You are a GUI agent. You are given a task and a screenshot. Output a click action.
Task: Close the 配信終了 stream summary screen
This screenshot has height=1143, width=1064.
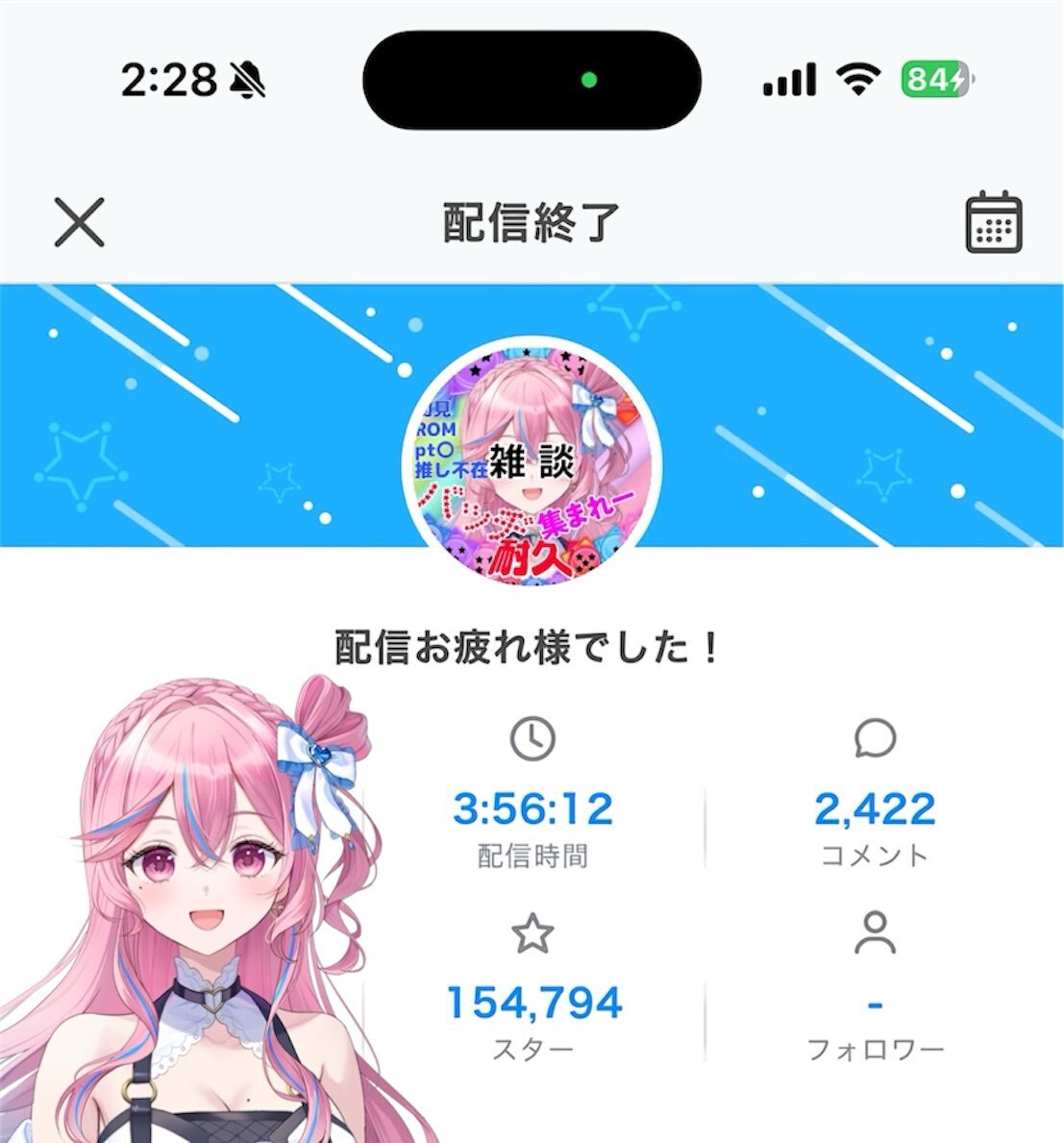(x=79, y=223)
